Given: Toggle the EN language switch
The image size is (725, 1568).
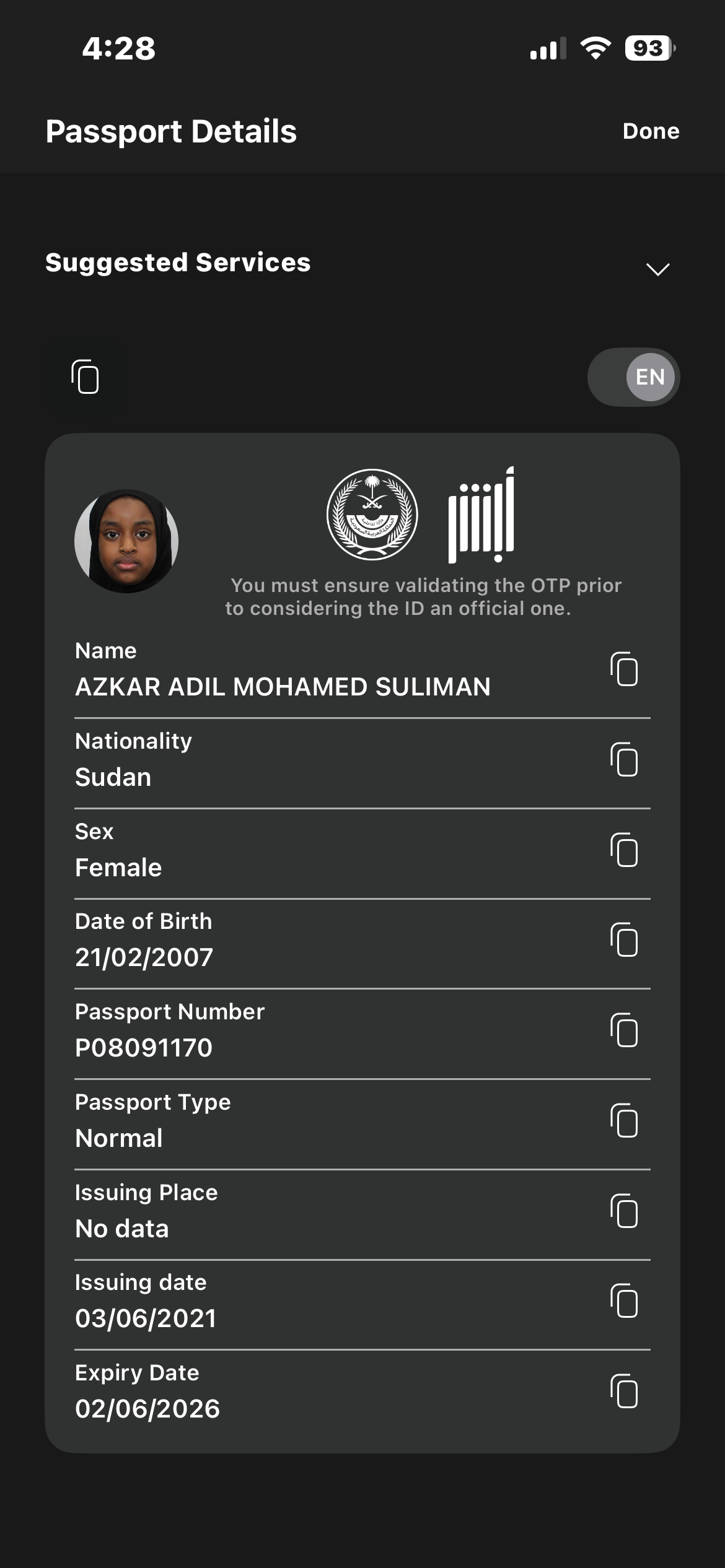Looking at the screenshot, I should coord(633,377).
